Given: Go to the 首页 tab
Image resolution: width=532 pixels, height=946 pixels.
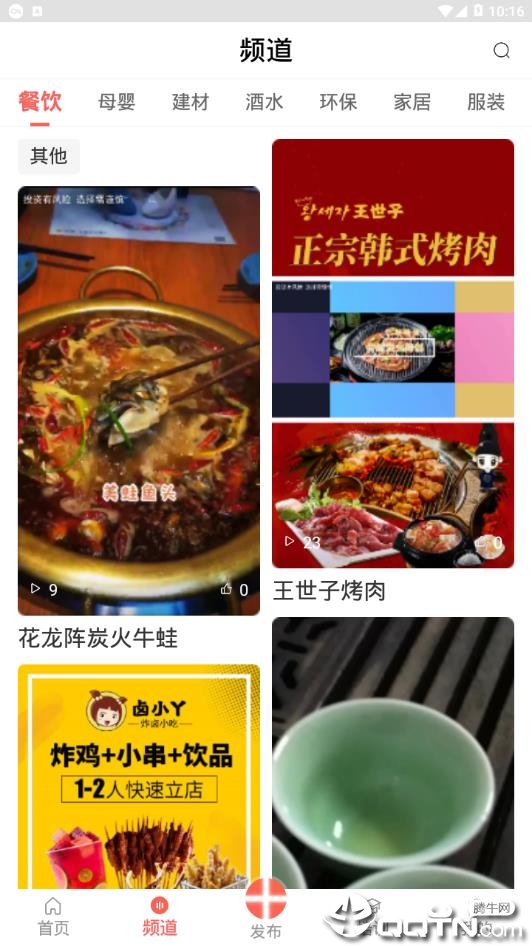Looking at the screenshot, I should tap(53, 916).
